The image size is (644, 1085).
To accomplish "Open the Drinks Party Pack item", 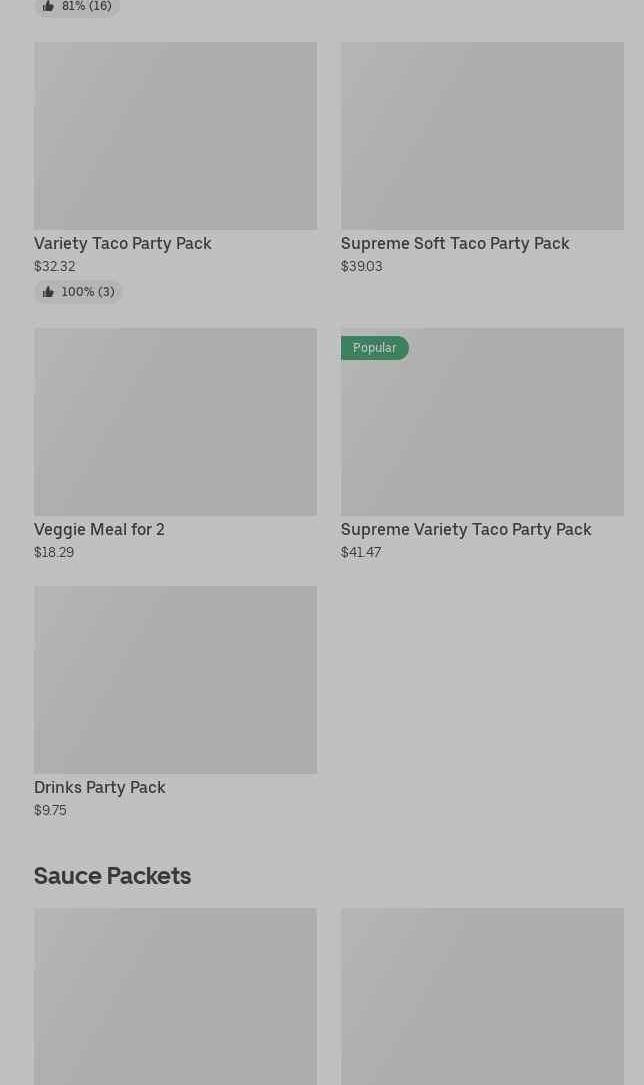I will click(x=175, y=702).
